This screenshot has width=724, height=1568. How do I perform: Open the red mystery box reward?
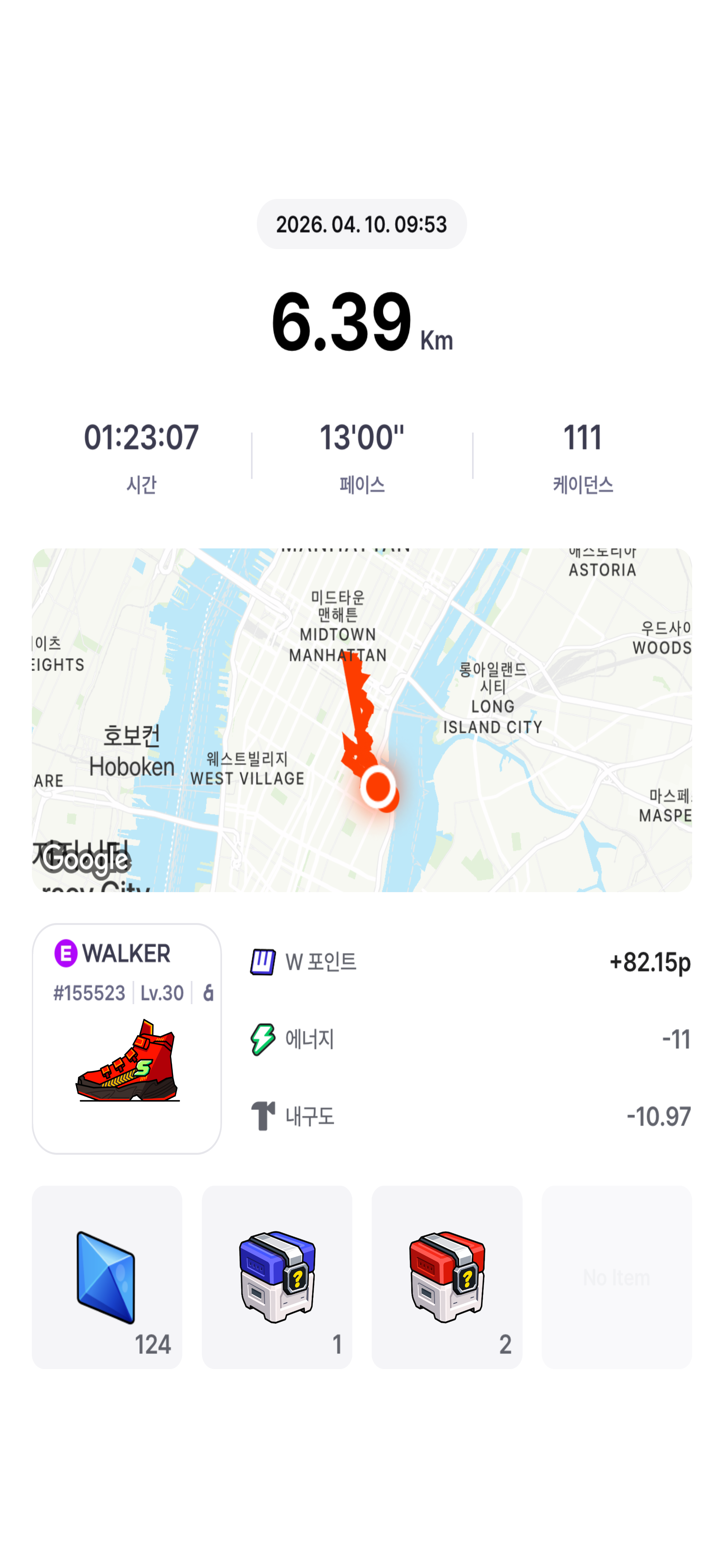click(447, 1277)
